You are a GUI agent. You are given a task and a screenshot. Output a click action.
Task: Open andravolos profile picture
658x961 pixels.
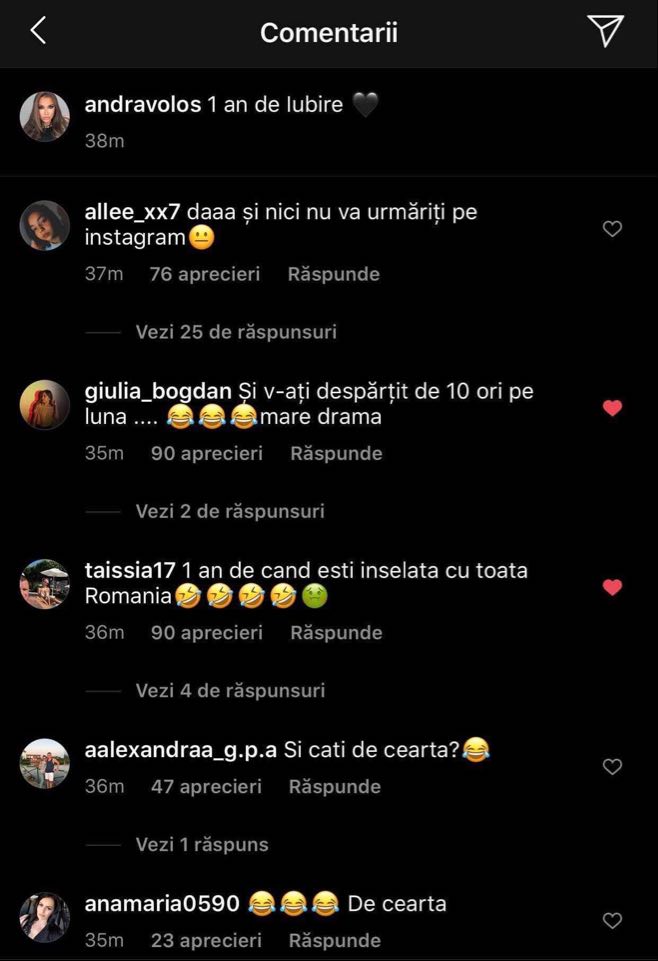pos(45,117)
